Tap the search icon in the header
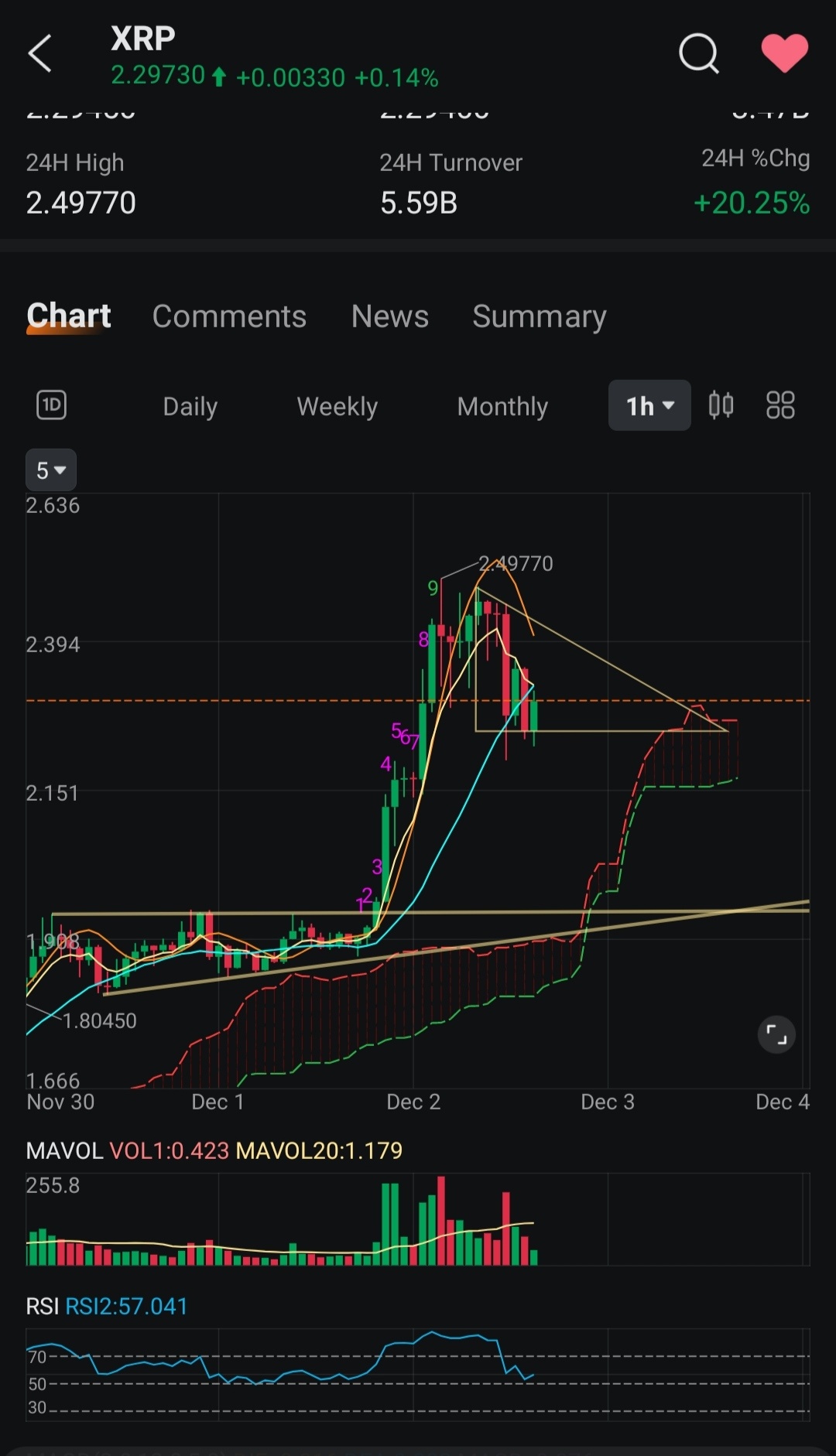The height and width of the screenshot is (1456, 836). pyautogui.click(x=699, y=53)
